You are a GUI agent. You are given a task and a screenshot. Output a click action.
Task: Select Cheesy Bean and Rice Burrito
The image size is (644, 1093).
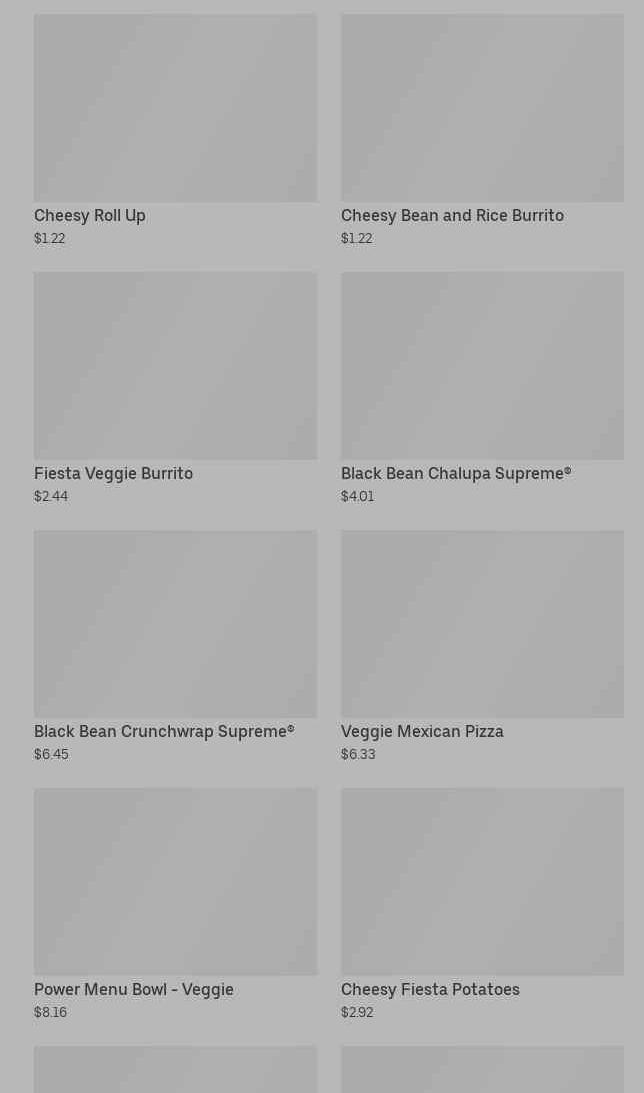482,130
